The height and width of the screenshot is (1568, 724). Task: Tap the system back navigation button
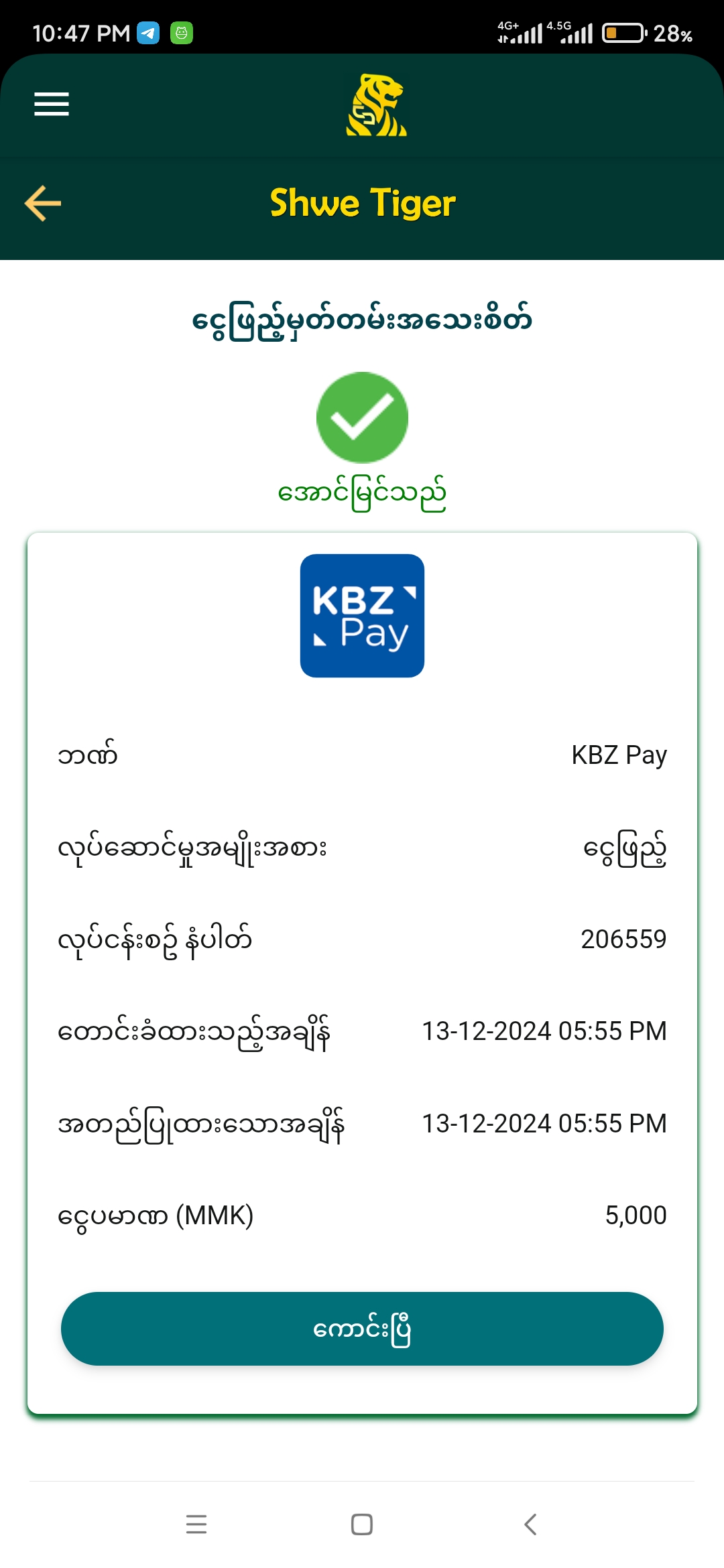pos(530,1524)
